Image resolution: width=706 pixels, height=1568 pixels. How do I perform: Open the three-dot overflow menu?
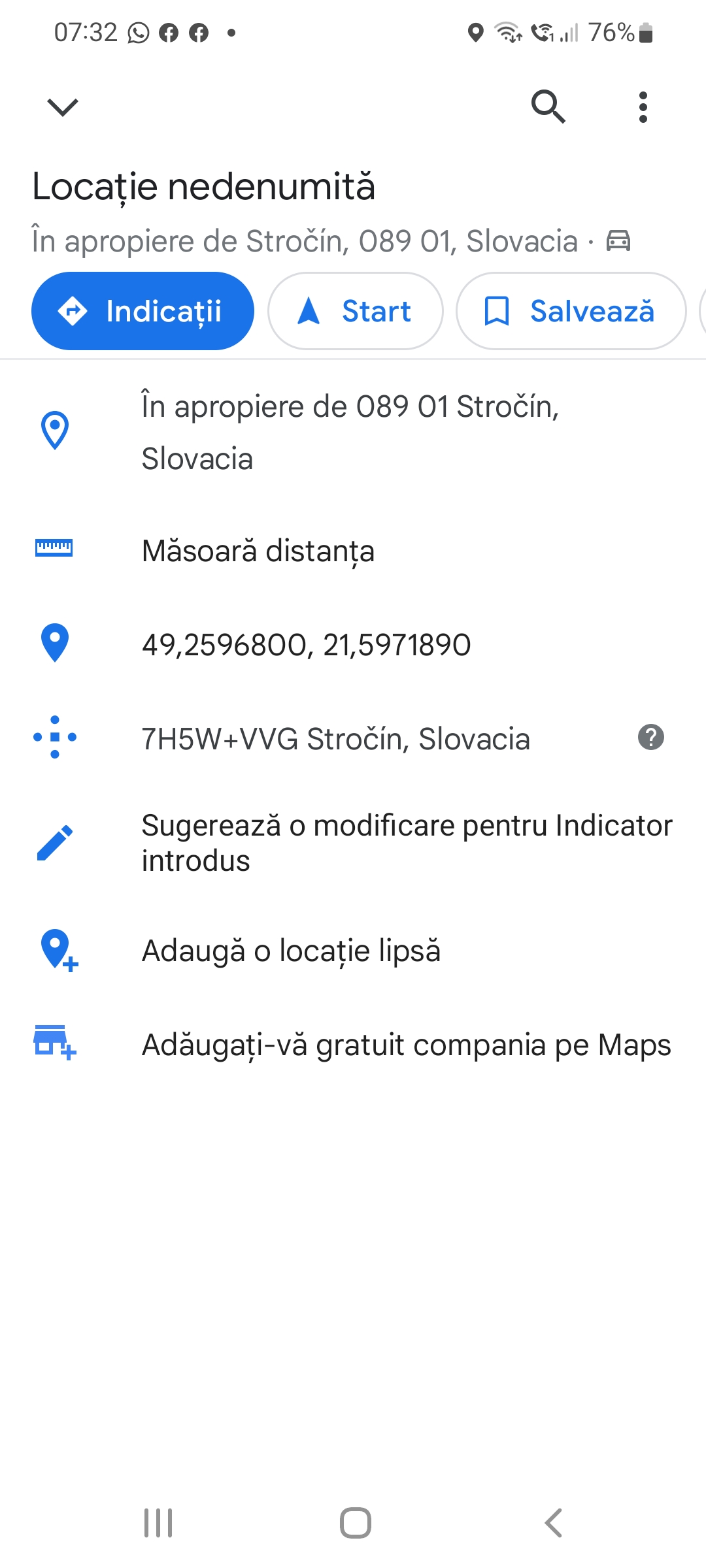pos(643,106)
